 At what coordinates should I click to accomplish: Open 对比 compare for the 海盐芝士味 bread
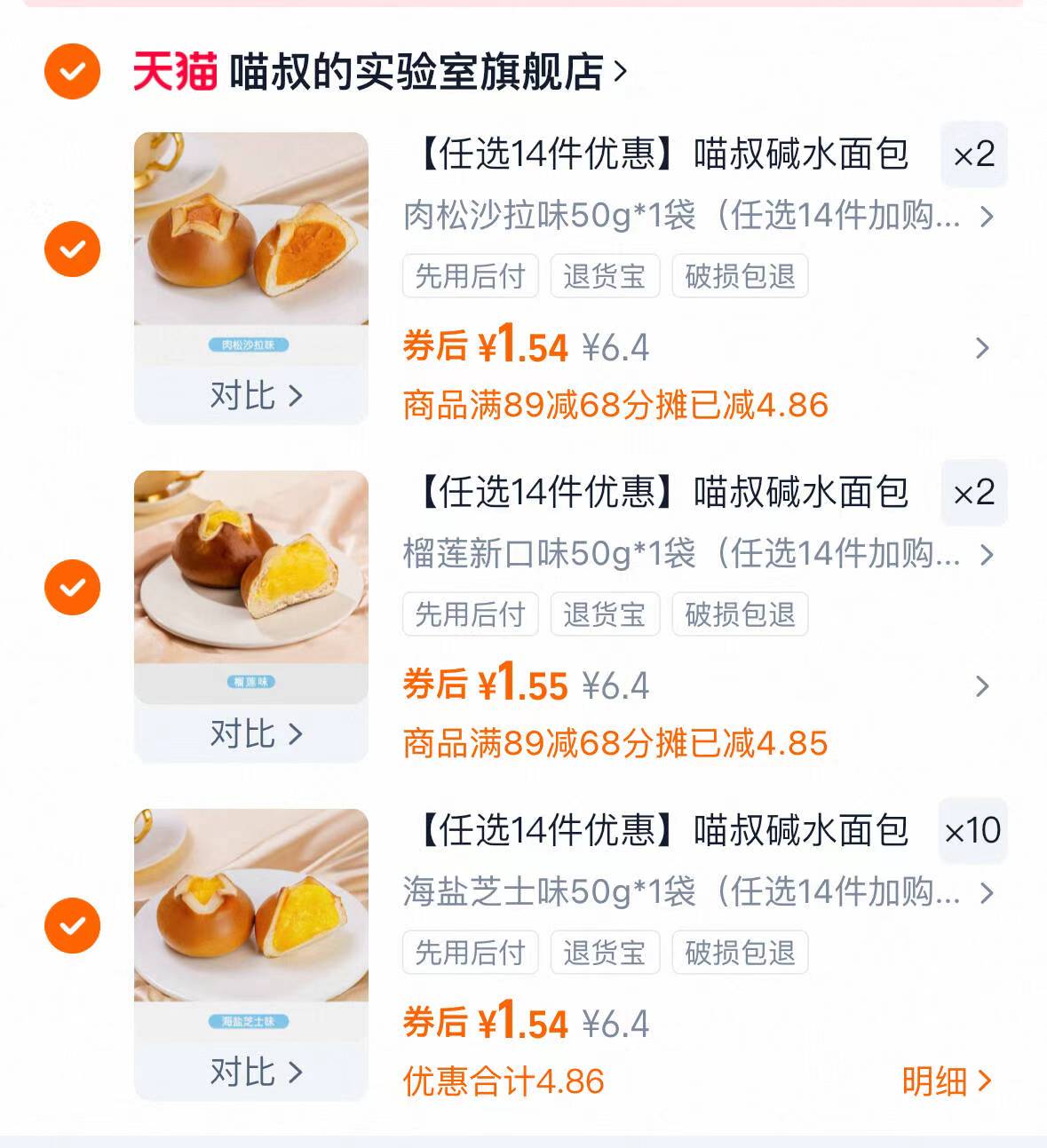click(251, 1073)
